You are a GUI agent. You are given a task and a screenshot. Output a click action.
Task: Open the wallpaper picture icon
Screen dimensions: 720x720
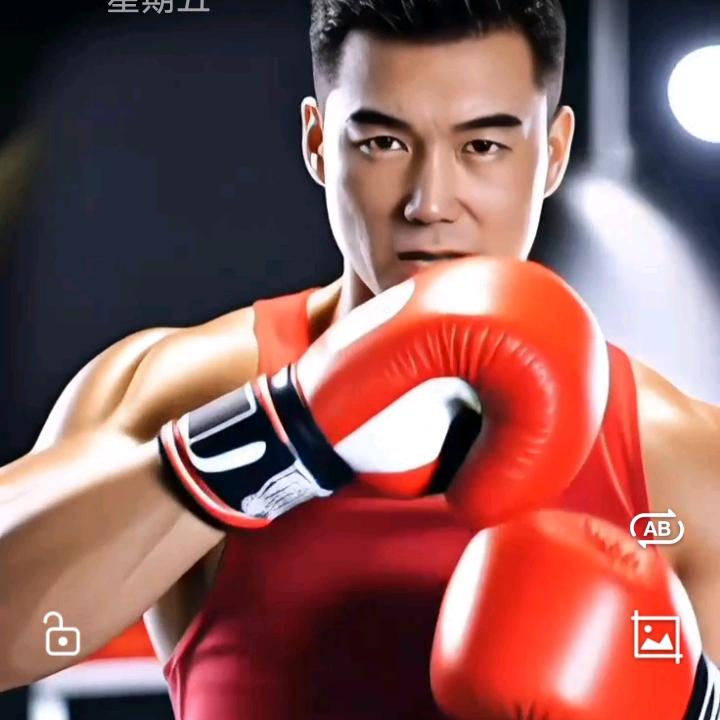click(657, 637)
